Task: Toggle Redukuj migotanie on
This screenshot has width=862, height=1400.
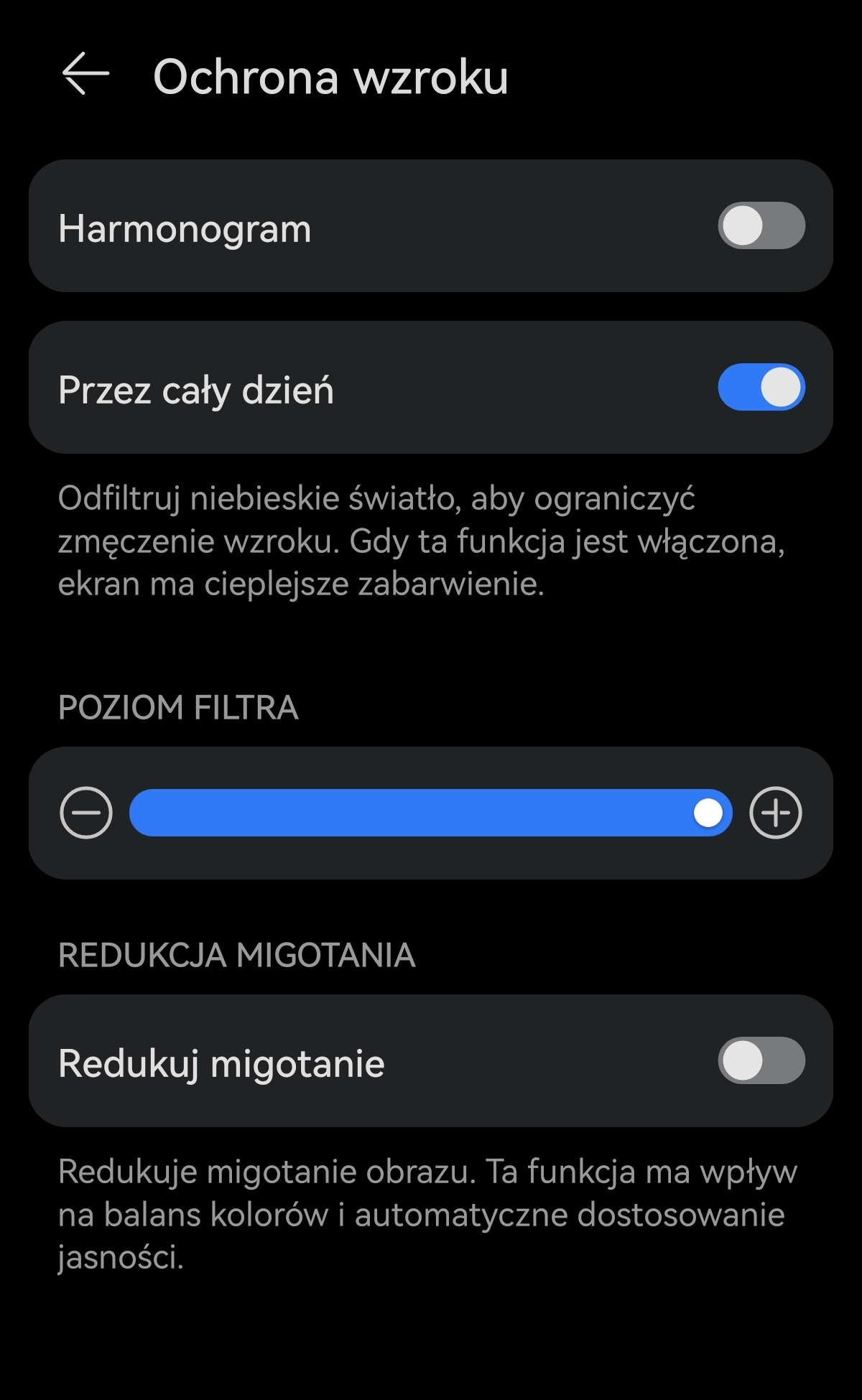Action: coord(761,1061)
